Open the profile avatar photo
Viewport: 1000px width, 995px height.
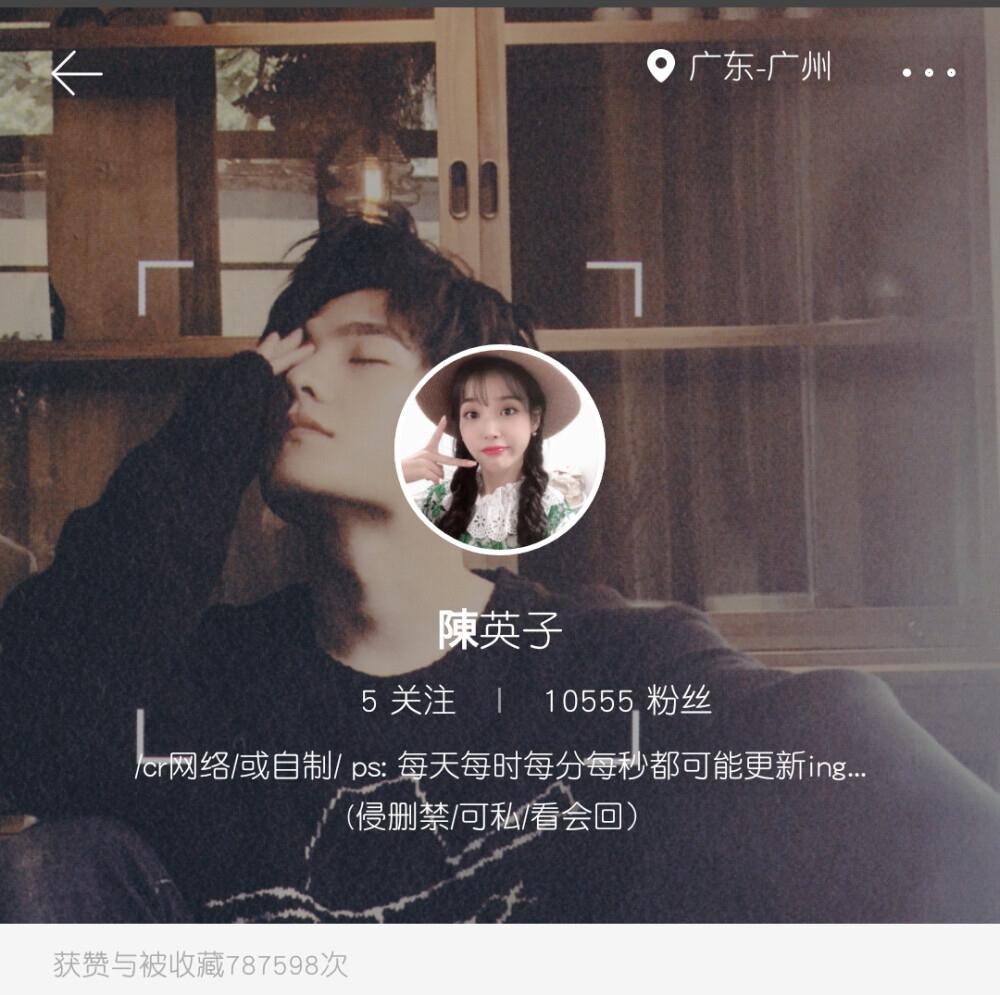(500, 449)
